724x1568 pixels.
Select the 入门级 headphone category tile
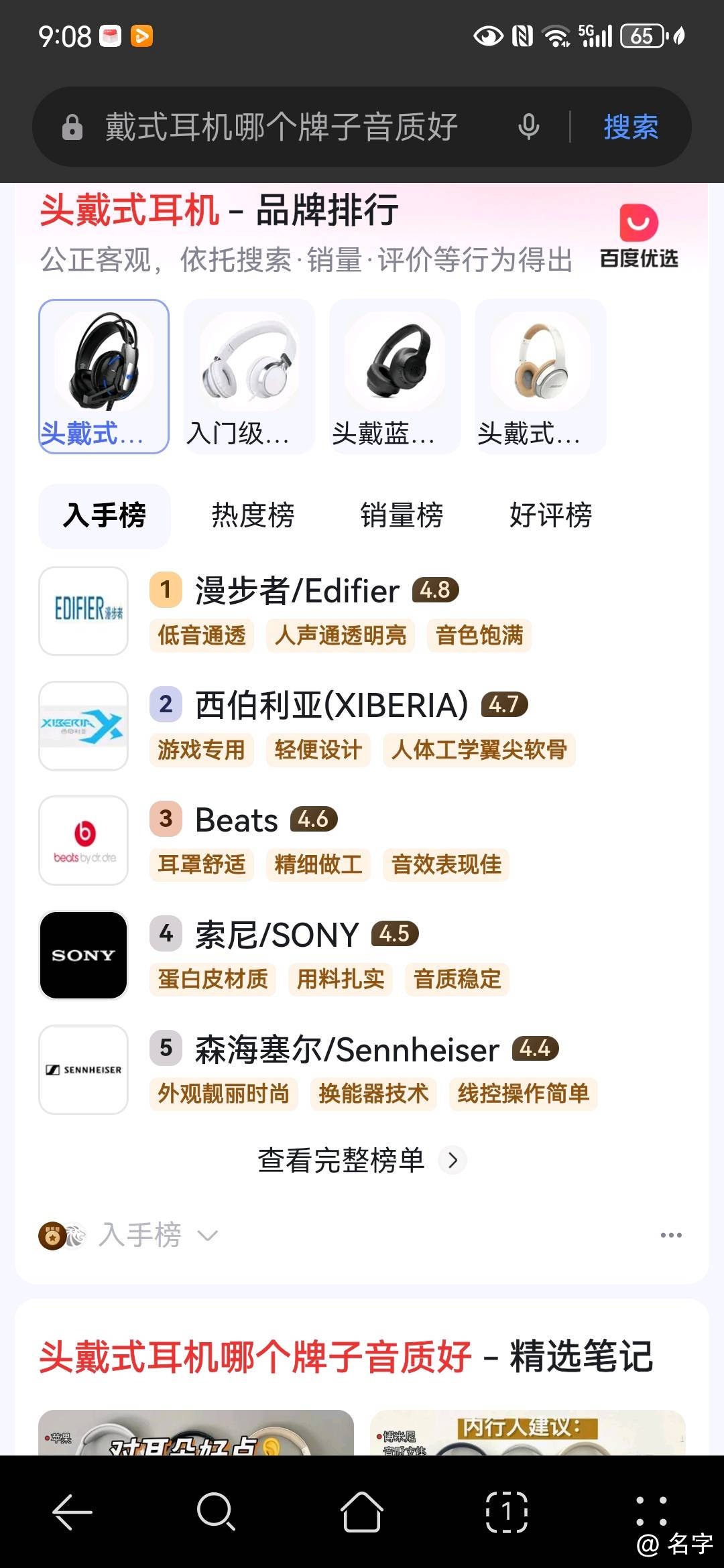249,377
